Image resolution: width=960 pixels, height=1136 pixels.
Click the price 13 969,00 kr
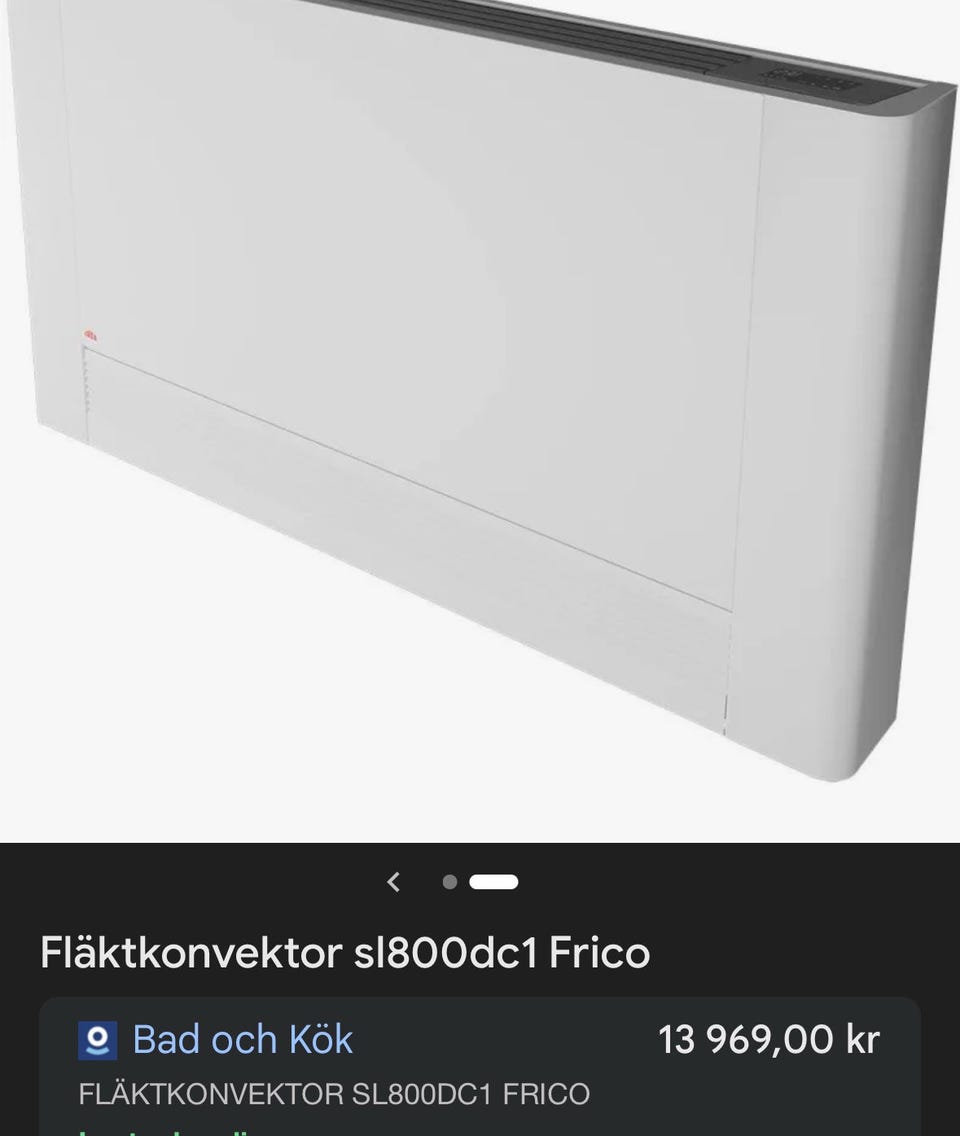(x=770, y=1040)
